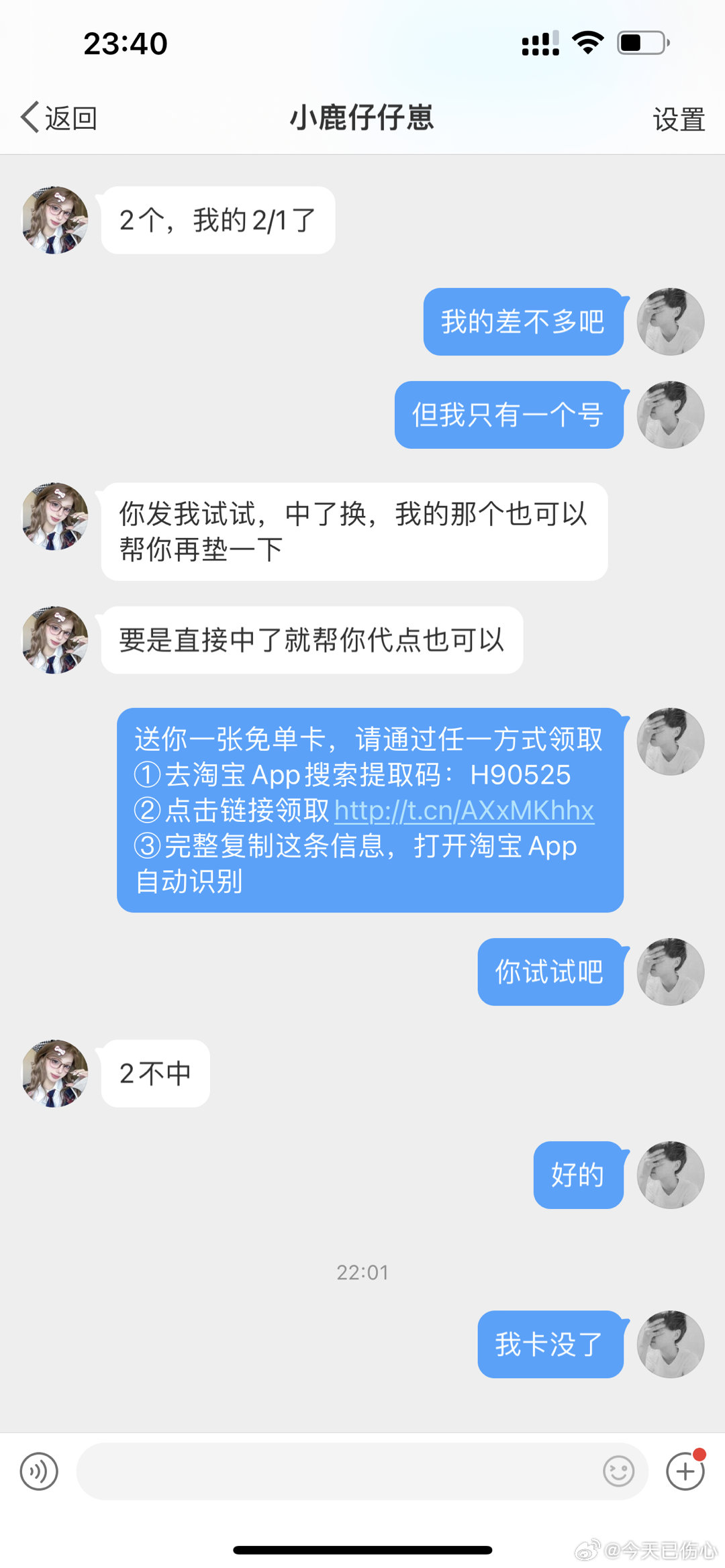Switch to voice input icon
Viewport: 725px width, 1568px height.
tap(39, 1471)
